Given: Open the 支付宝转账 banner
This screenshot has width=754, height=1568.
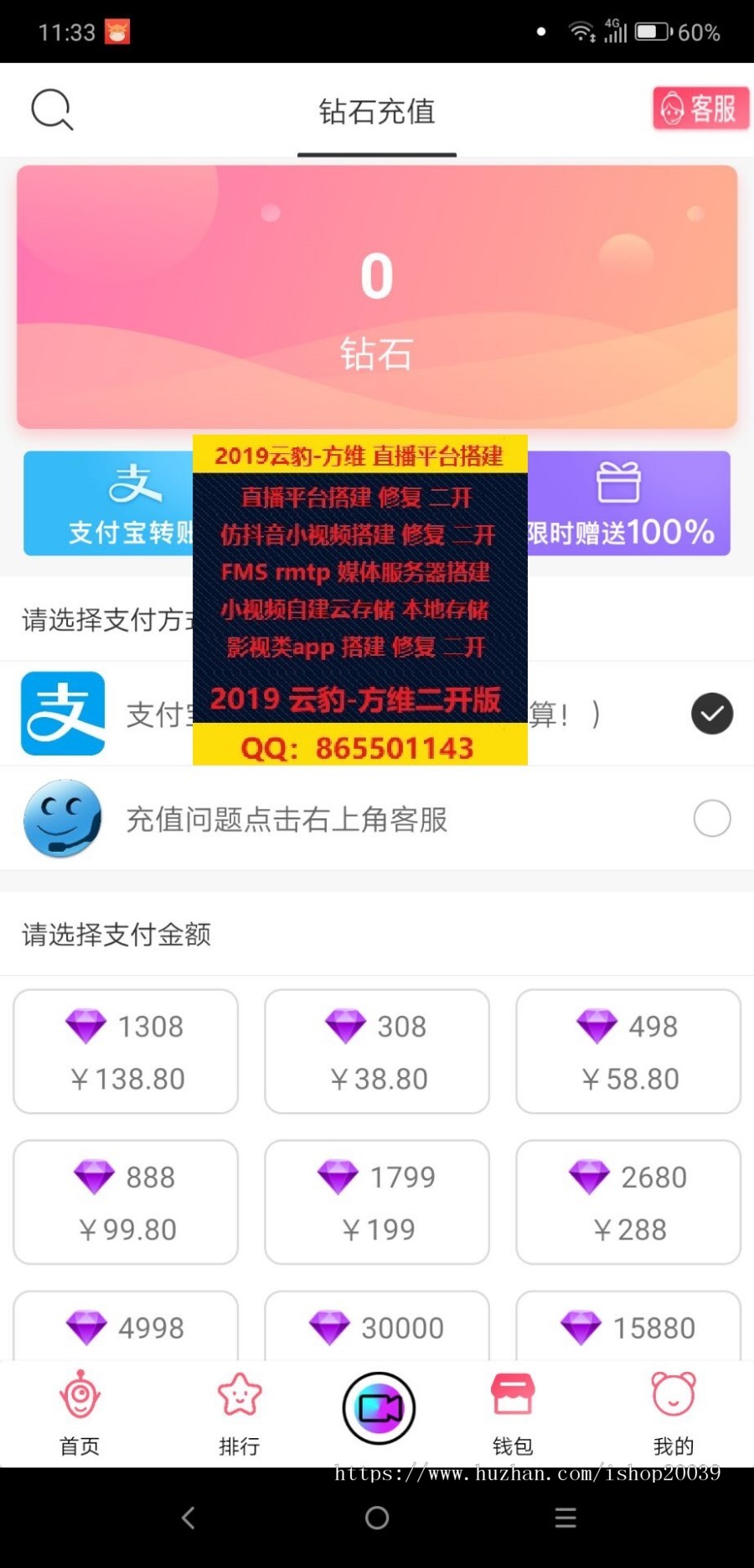Looking at the screenshot, I should (109, 503).
